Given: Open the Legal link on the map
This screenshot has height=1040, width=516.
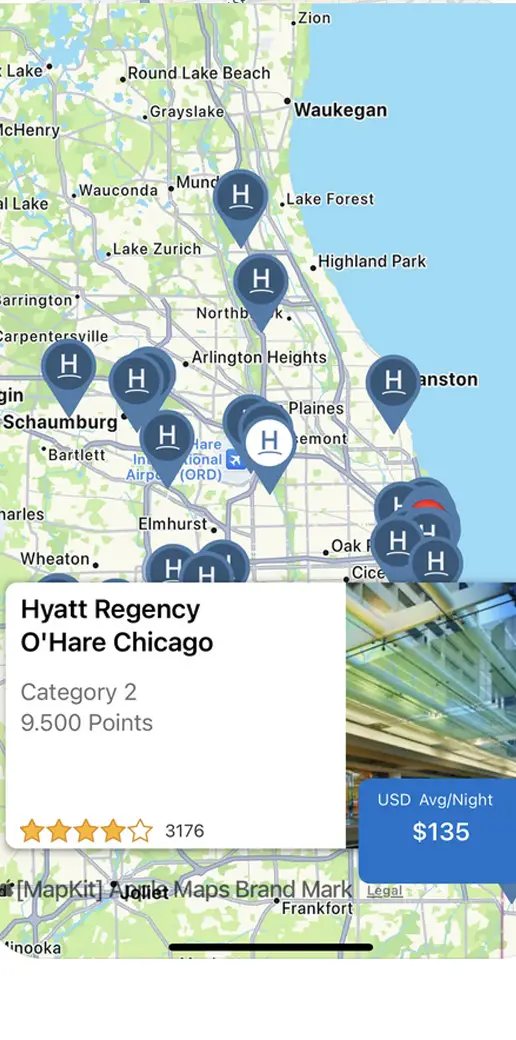Looking at the screenshot, I should click(385, 891).
